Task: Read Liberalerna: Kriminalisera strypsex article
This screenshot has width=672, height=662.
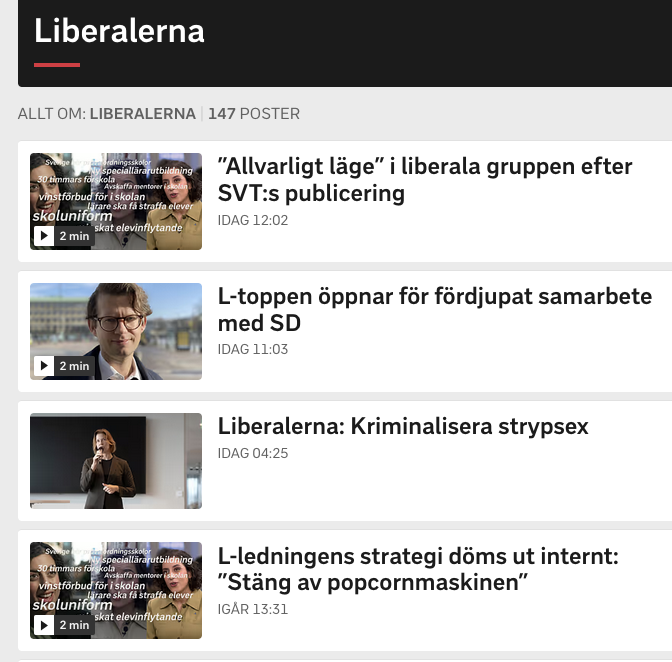Action: 403,427
